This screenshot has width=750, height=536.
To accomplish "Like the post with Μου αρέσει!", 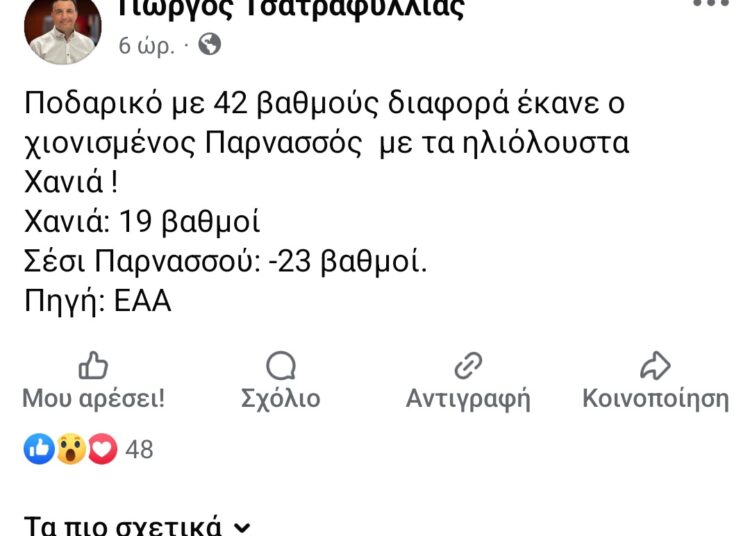I will pyautogui.click(x=93, y=381).
